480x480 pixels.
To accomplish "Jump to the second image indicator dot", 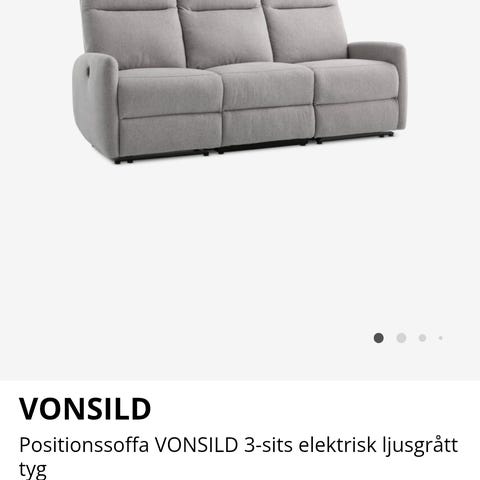I will pos(401,338).
